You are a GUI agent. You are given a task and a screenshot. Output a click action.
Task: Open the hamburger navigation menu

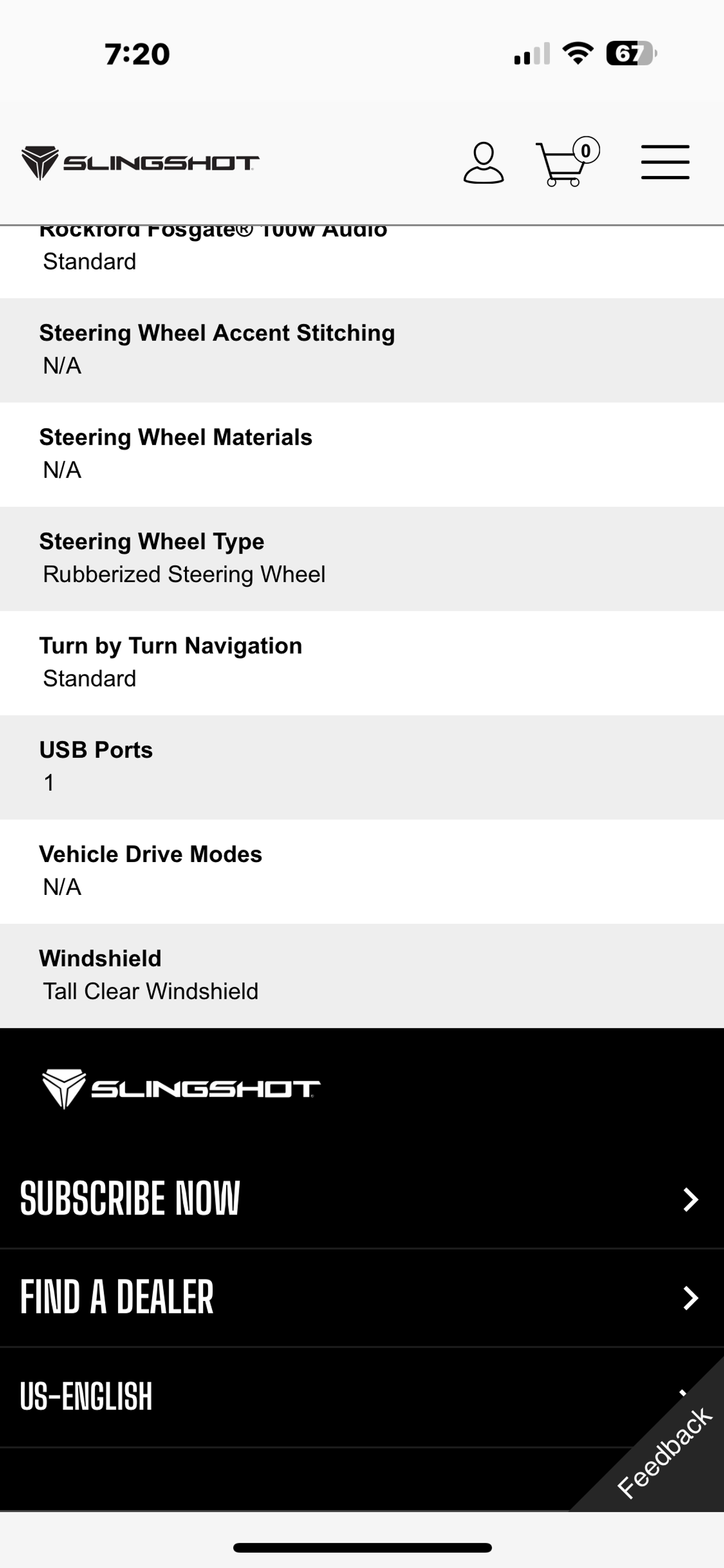tap(663, 162)
